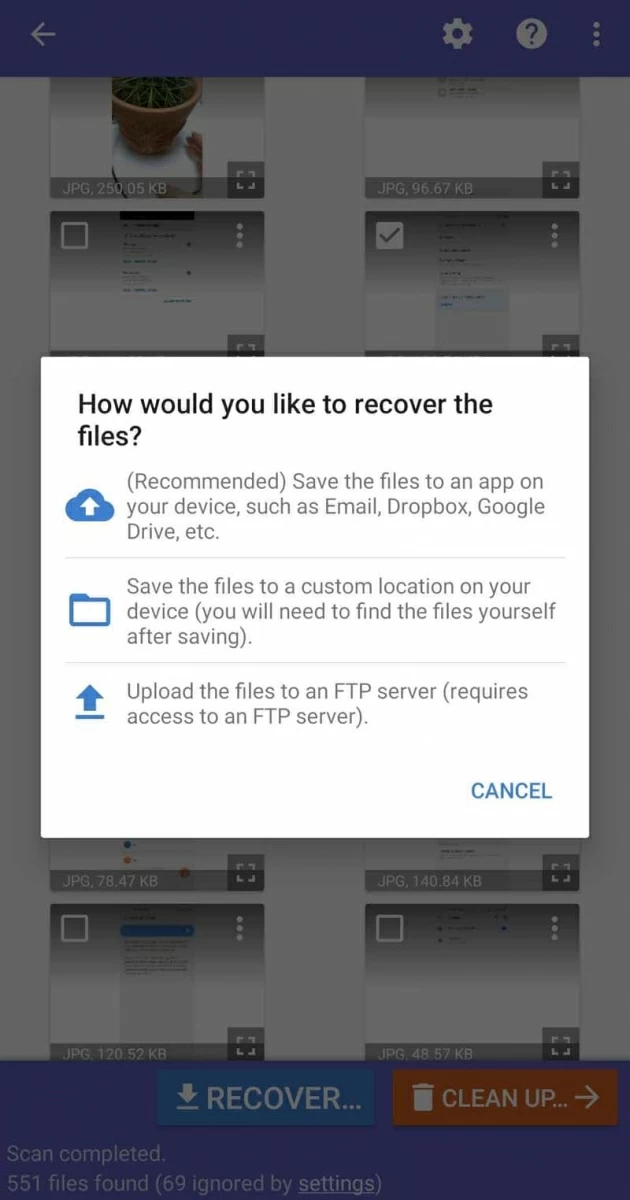Expand the 140.84 KB JPG fullscreen
The height and width of the screenshot is (1200, 630).
click(x=560, y=873)
